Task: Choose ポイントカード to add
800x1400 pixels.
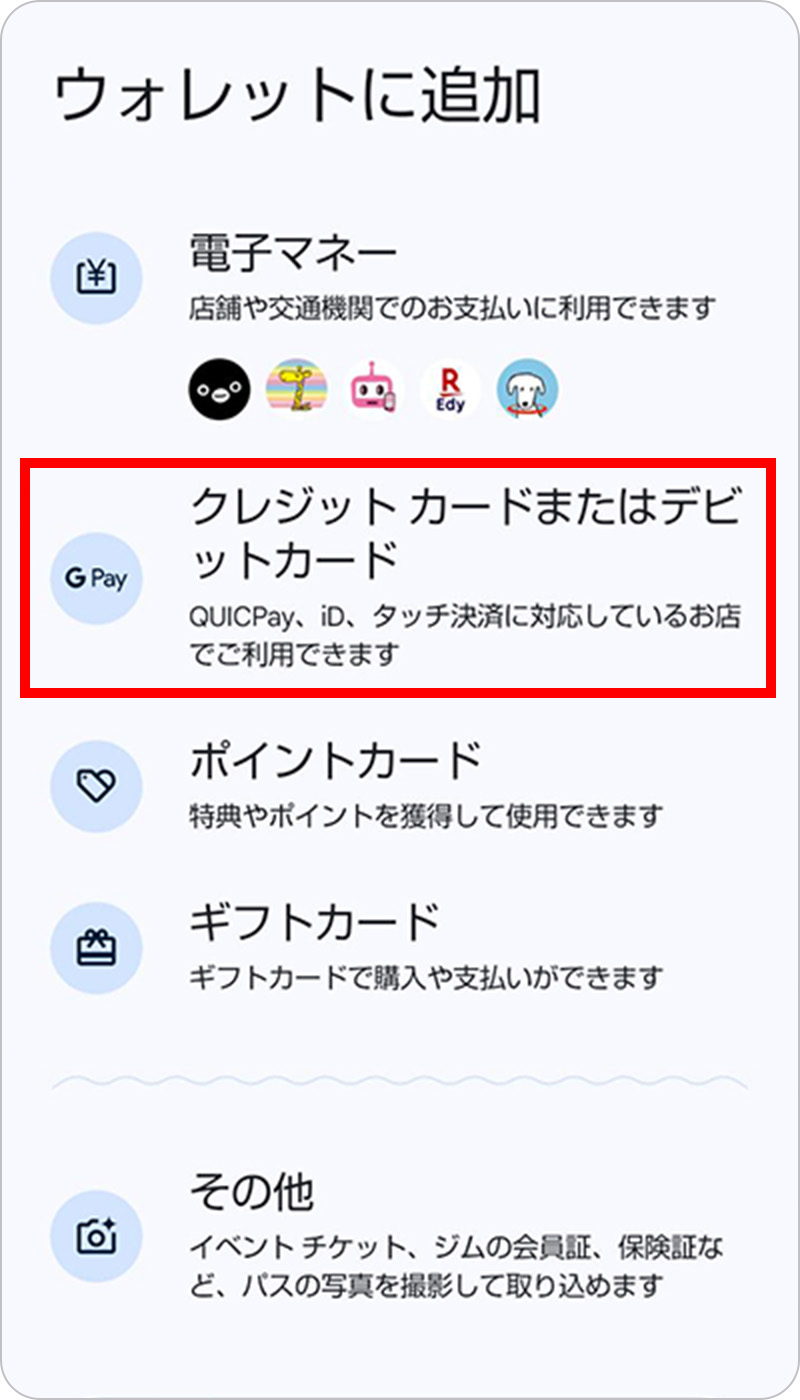Action: click(336, 762)
